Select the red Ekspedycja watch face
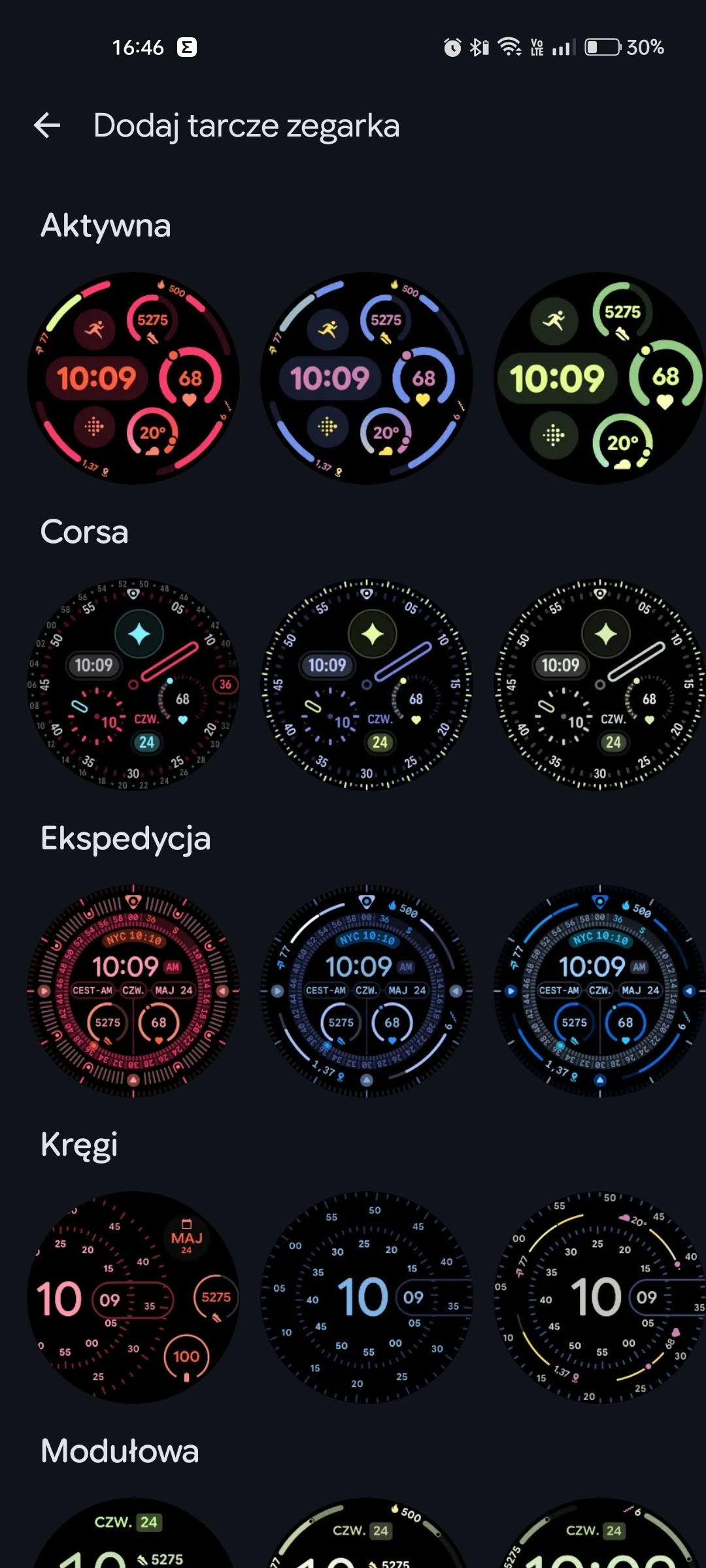This screenshot has height=1568, width=706. 133,991
